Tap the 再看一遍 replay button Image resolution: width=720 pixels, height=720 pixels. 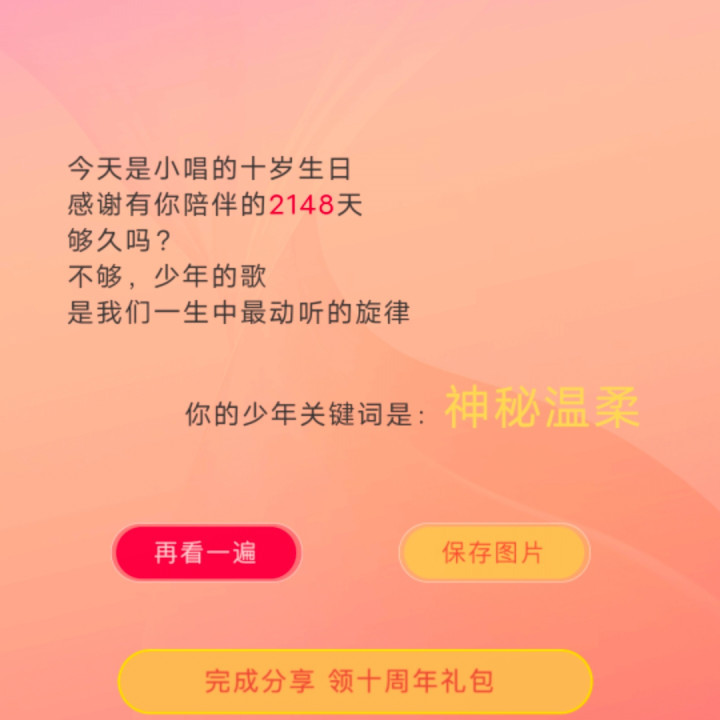coord(206,553)
